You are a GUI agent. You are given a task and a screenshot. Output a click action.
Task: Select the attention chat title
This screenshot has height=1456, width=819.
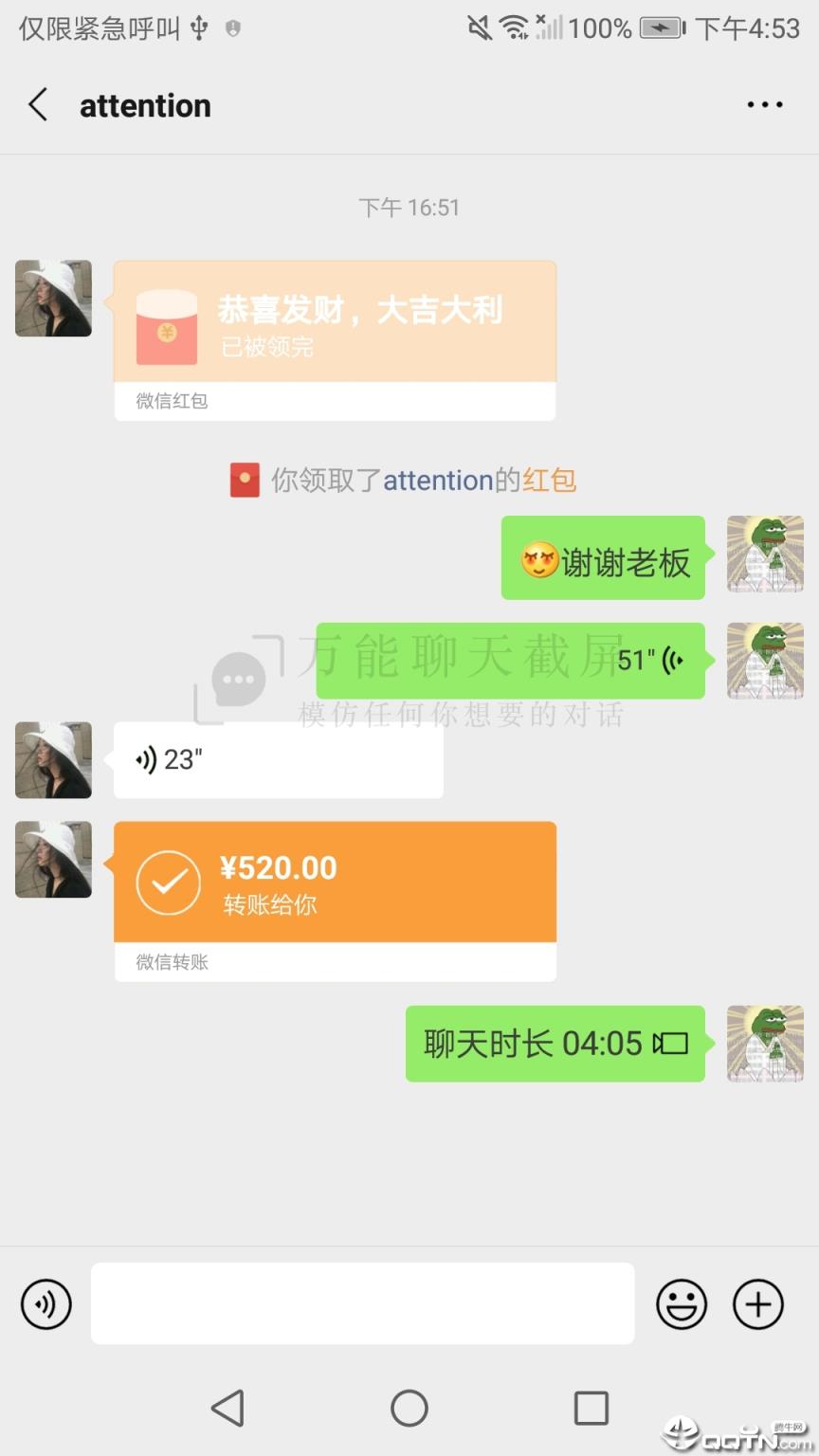(x=145, y=105)
